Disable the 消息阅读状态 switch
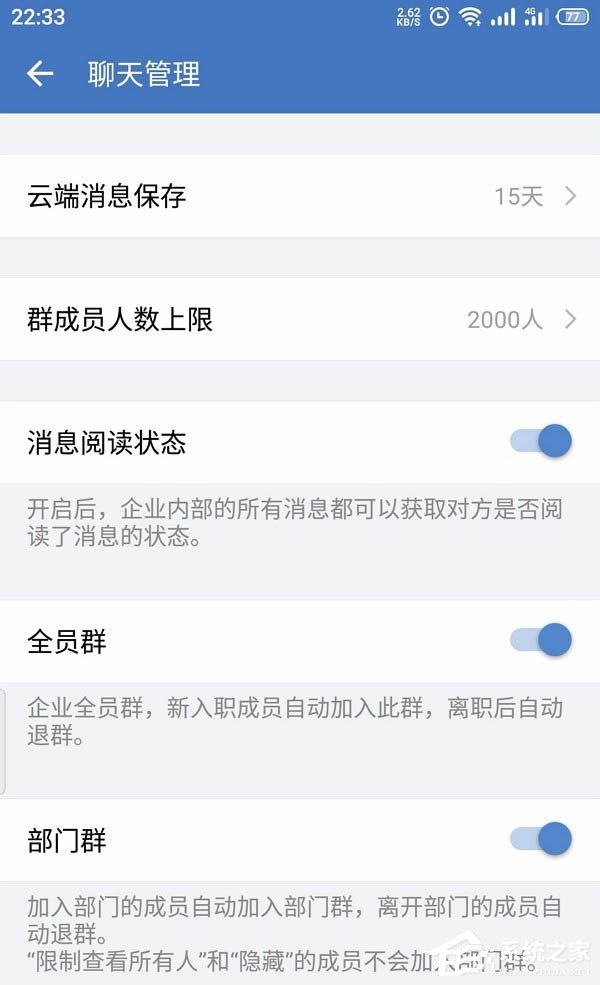Image resolution: width=600 pixels, height=985 pixels. point(542,441)
